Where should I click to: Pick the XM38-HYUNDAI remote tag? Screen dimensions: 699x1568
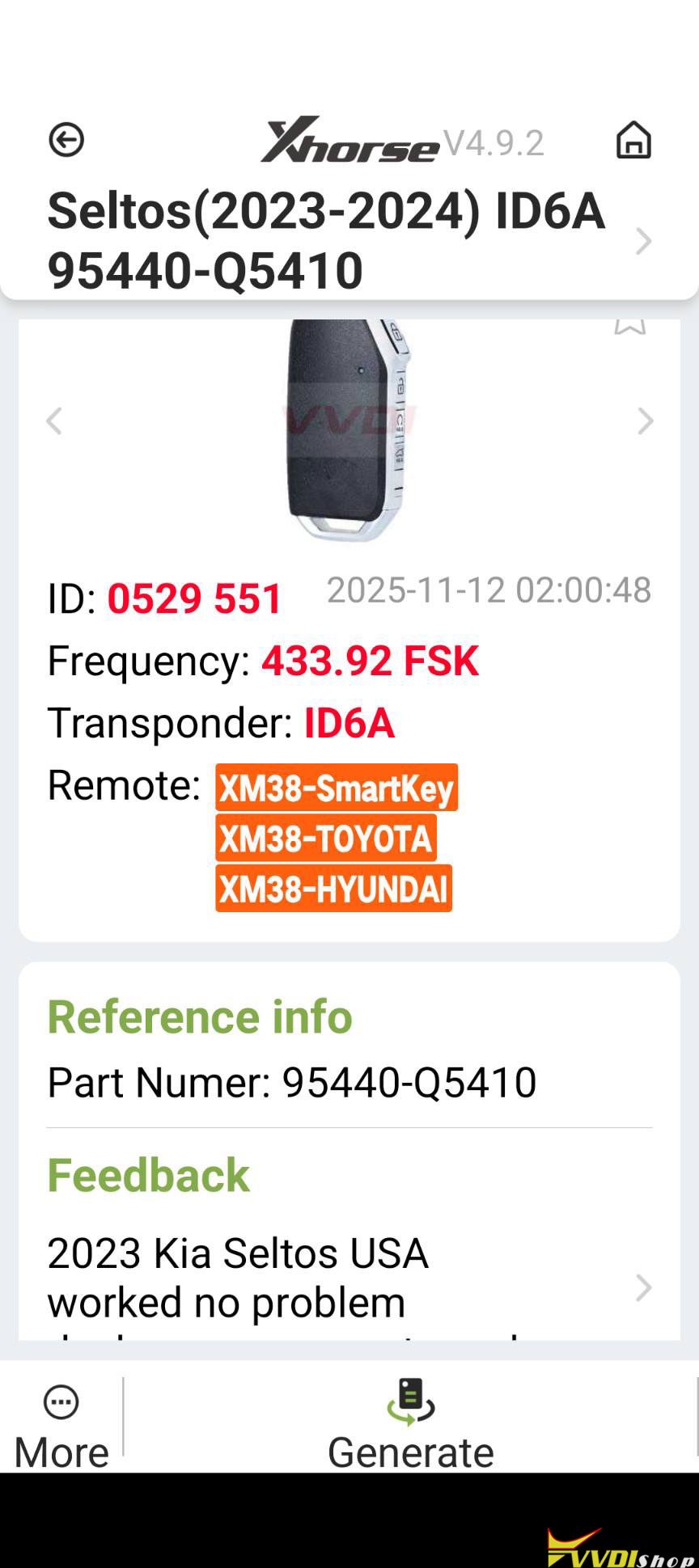point(333,889)
